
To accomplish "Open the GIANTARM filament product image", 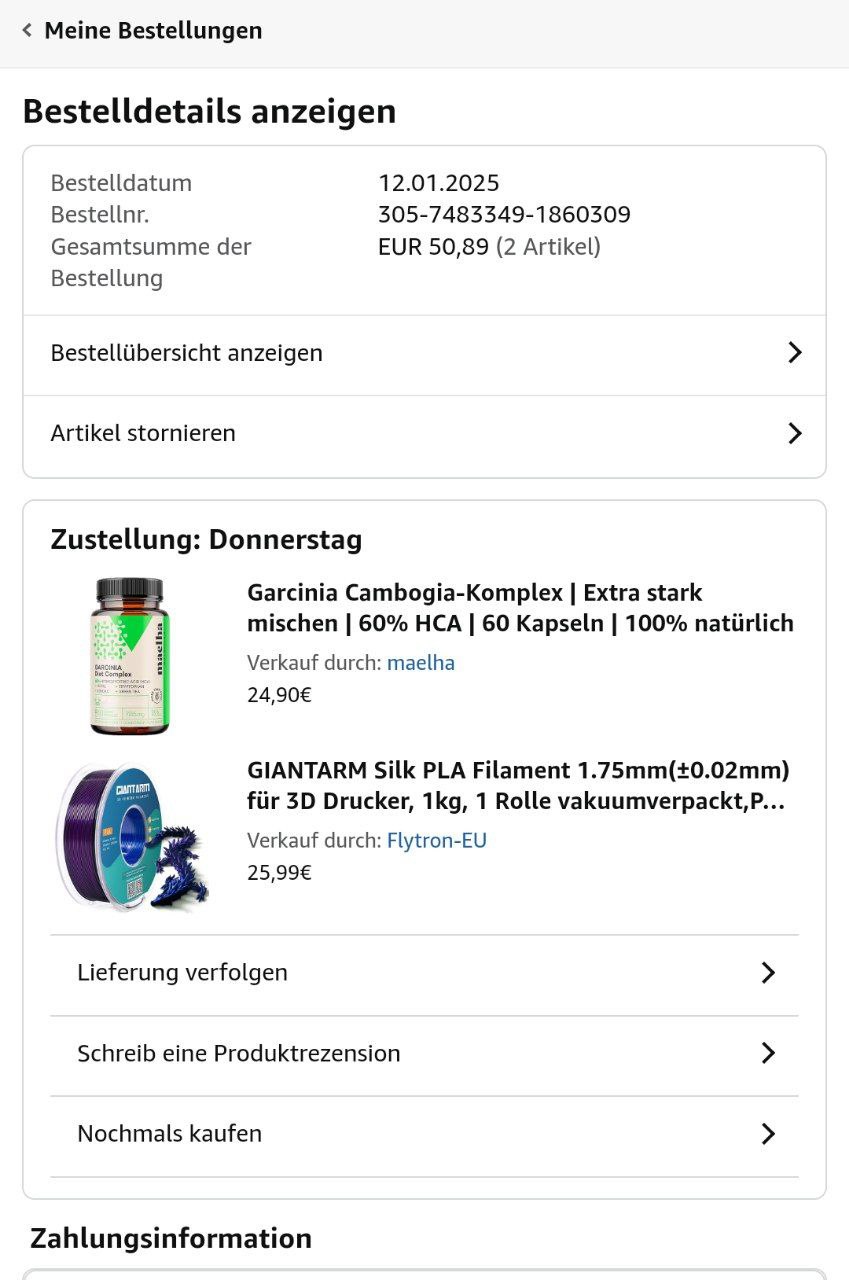I will (x=130, y=836).
